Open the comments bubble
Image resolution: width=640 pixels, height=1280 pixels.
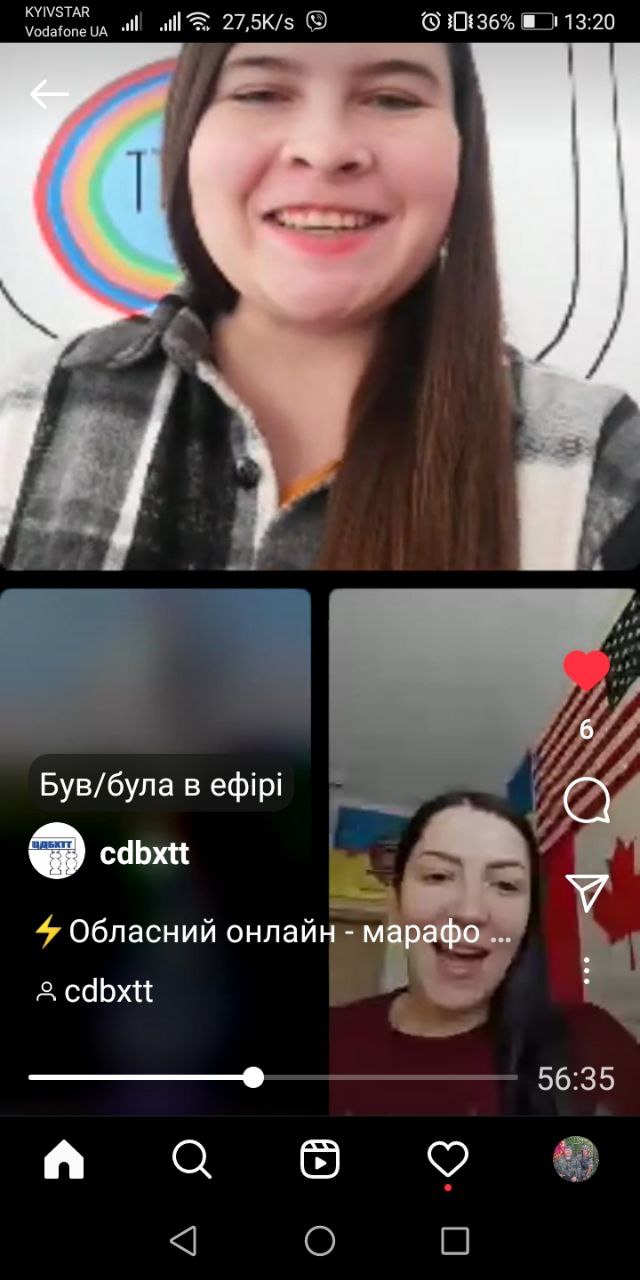tap(587, 801)
